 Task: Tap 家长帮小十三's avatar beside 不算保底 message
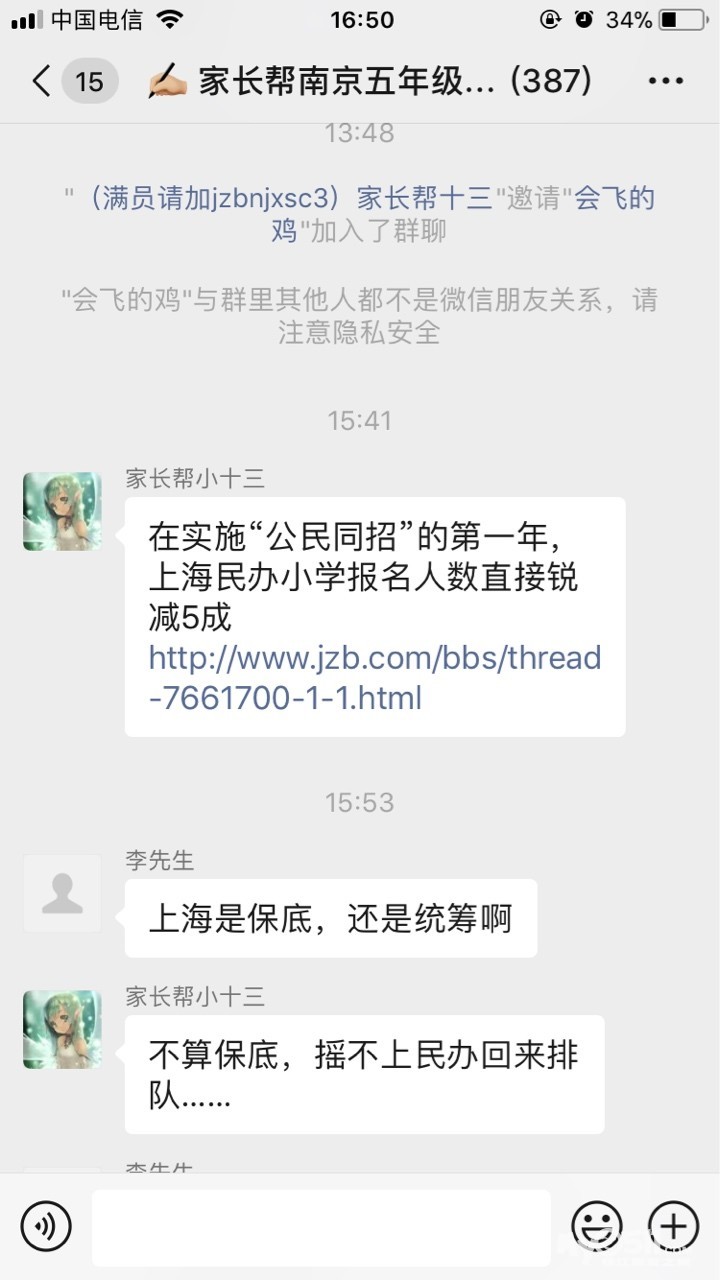click(x=62, y=1029)
